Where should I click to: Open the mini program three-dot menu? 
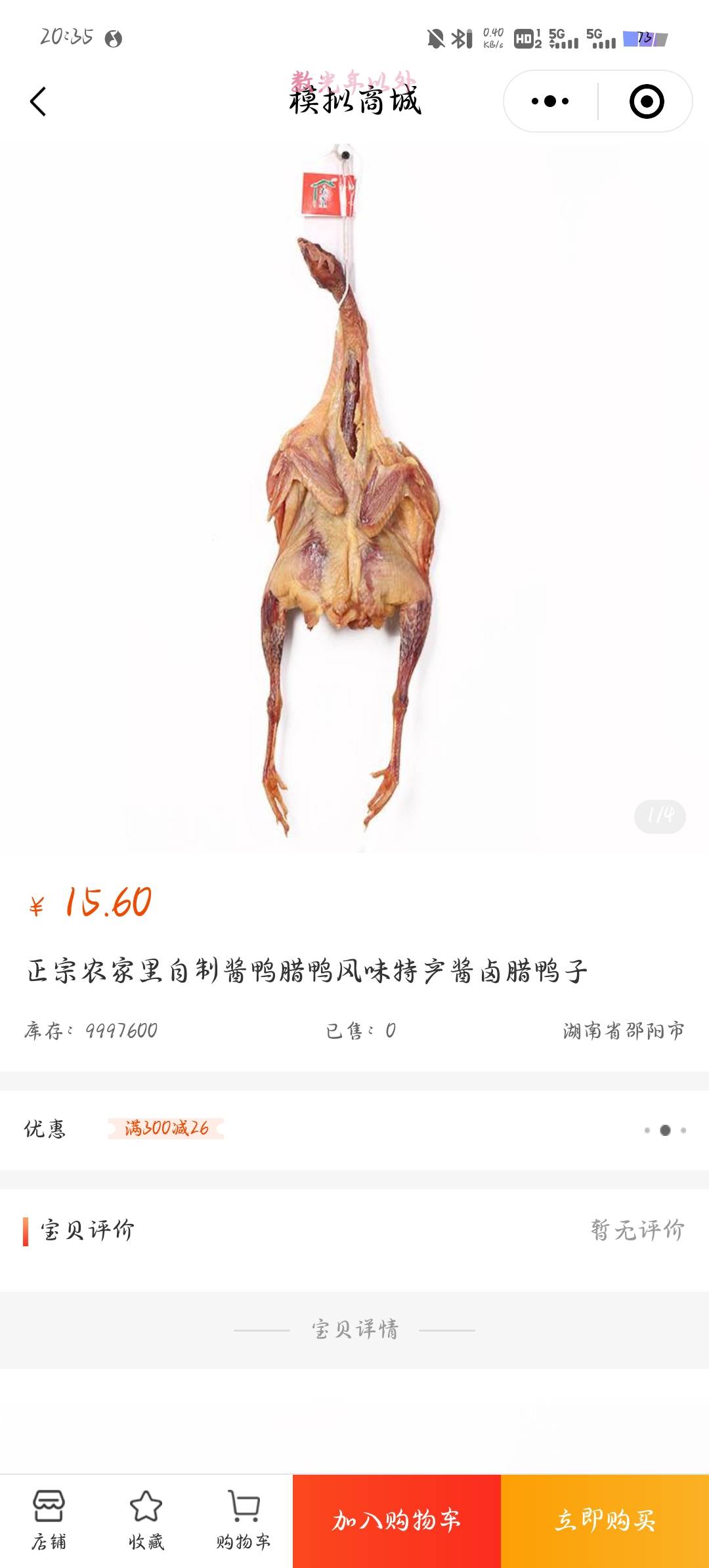pyautogui.click(x=550, y=101)
